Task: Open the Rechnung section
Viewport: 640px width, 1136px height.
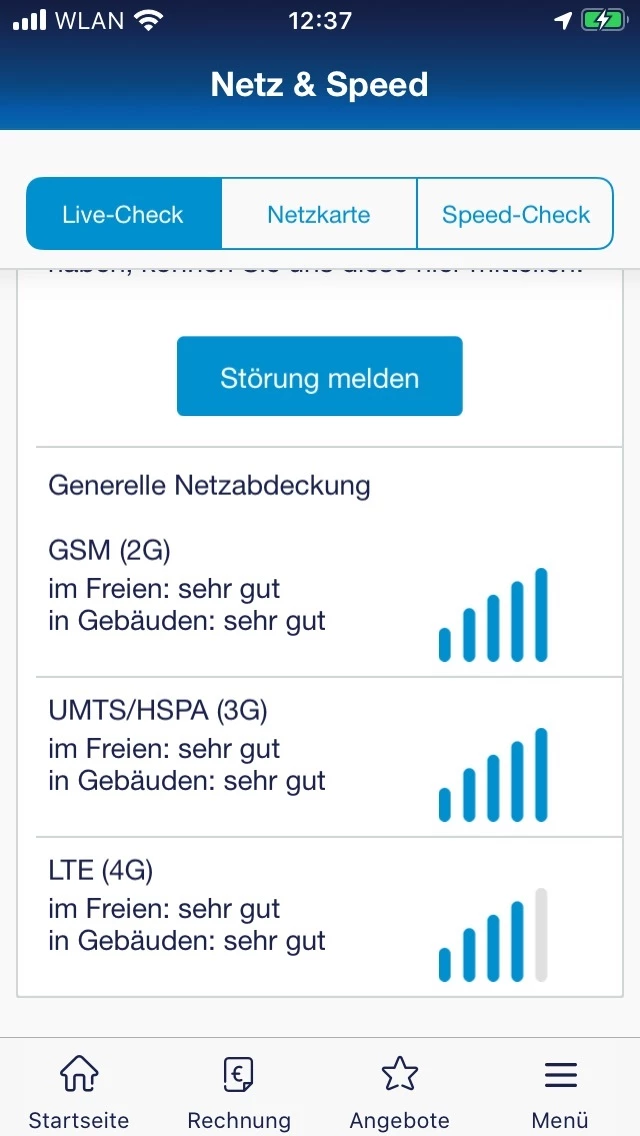Action: pos(239,1091)
